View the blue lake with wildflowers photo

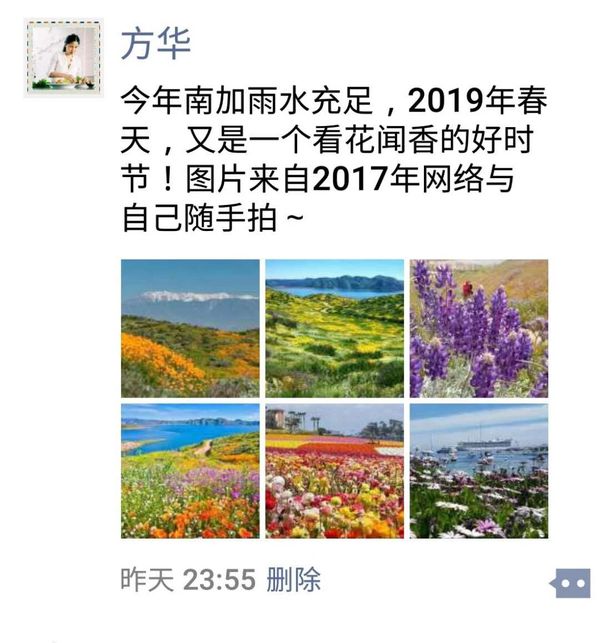coord(190,471)
